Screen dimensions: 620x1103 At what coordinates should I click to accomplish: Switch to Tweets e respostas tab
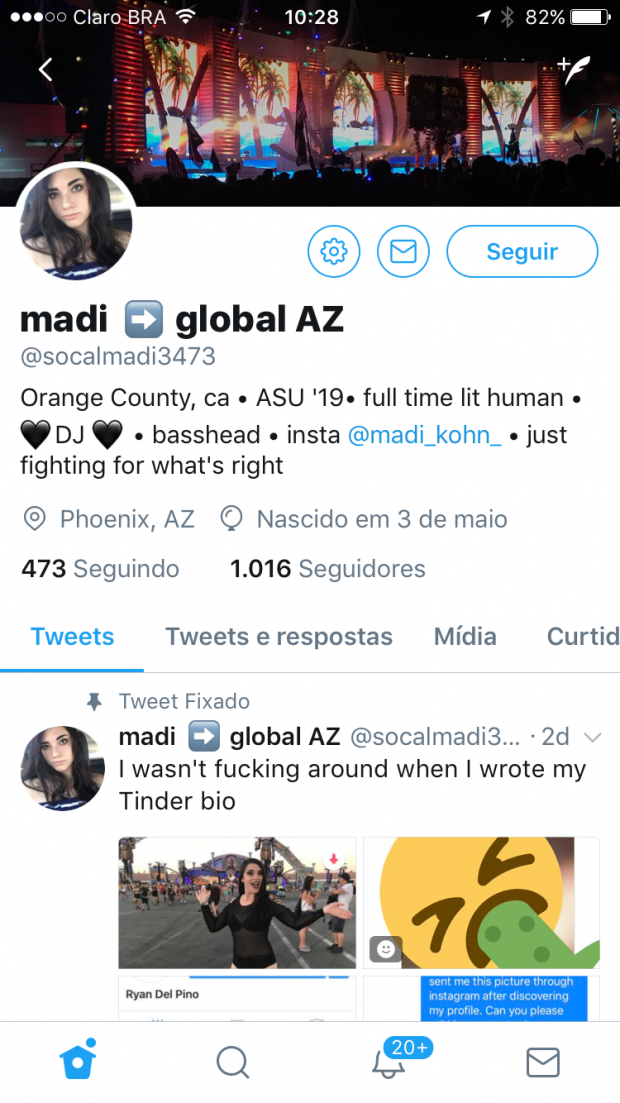[279, 637]
